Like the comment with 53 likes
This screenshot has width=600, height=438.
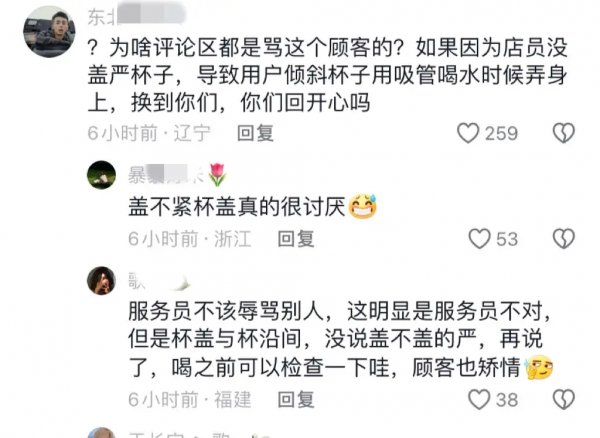coord(480,239)
